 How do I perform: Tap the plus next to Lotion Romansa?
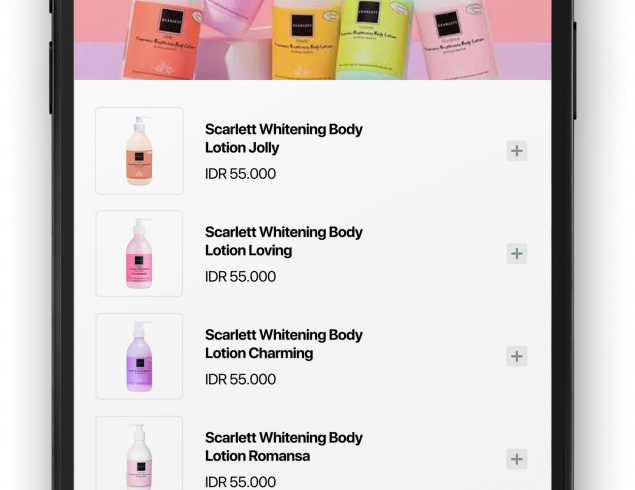pos(516,460)
